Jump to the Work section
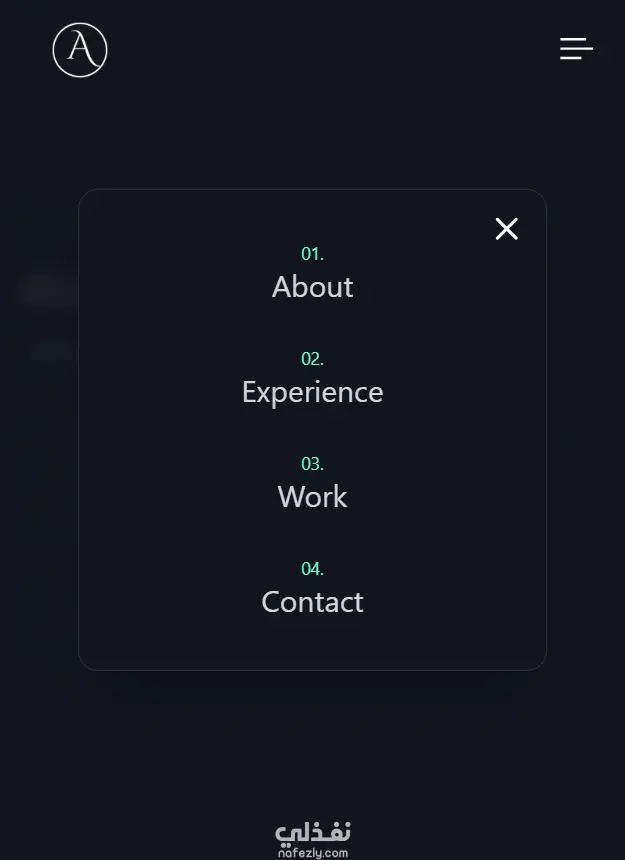 [312, 496]
